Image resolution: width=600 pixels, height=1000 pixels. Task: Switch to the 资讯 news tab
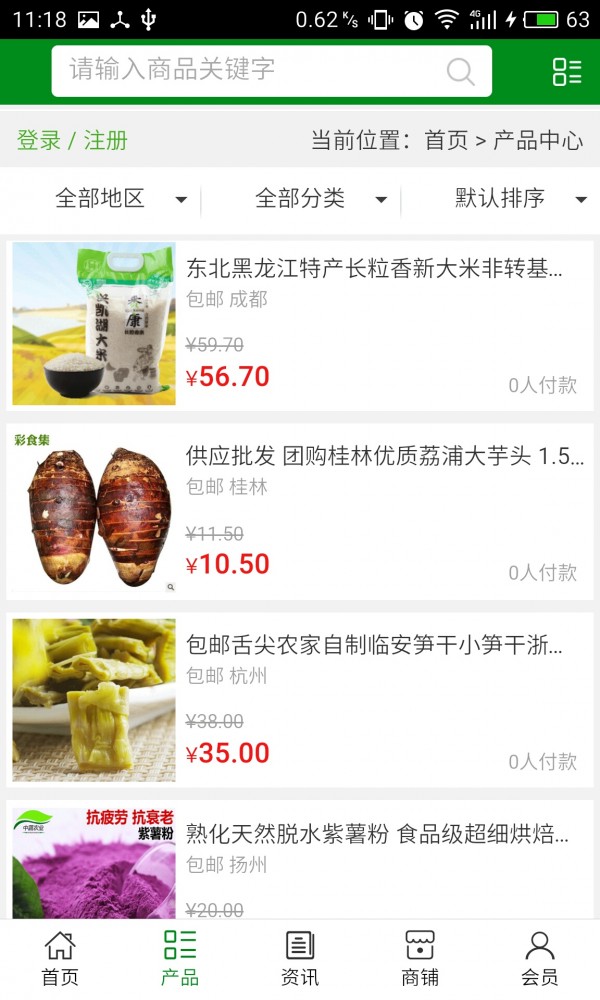(300, 959)
